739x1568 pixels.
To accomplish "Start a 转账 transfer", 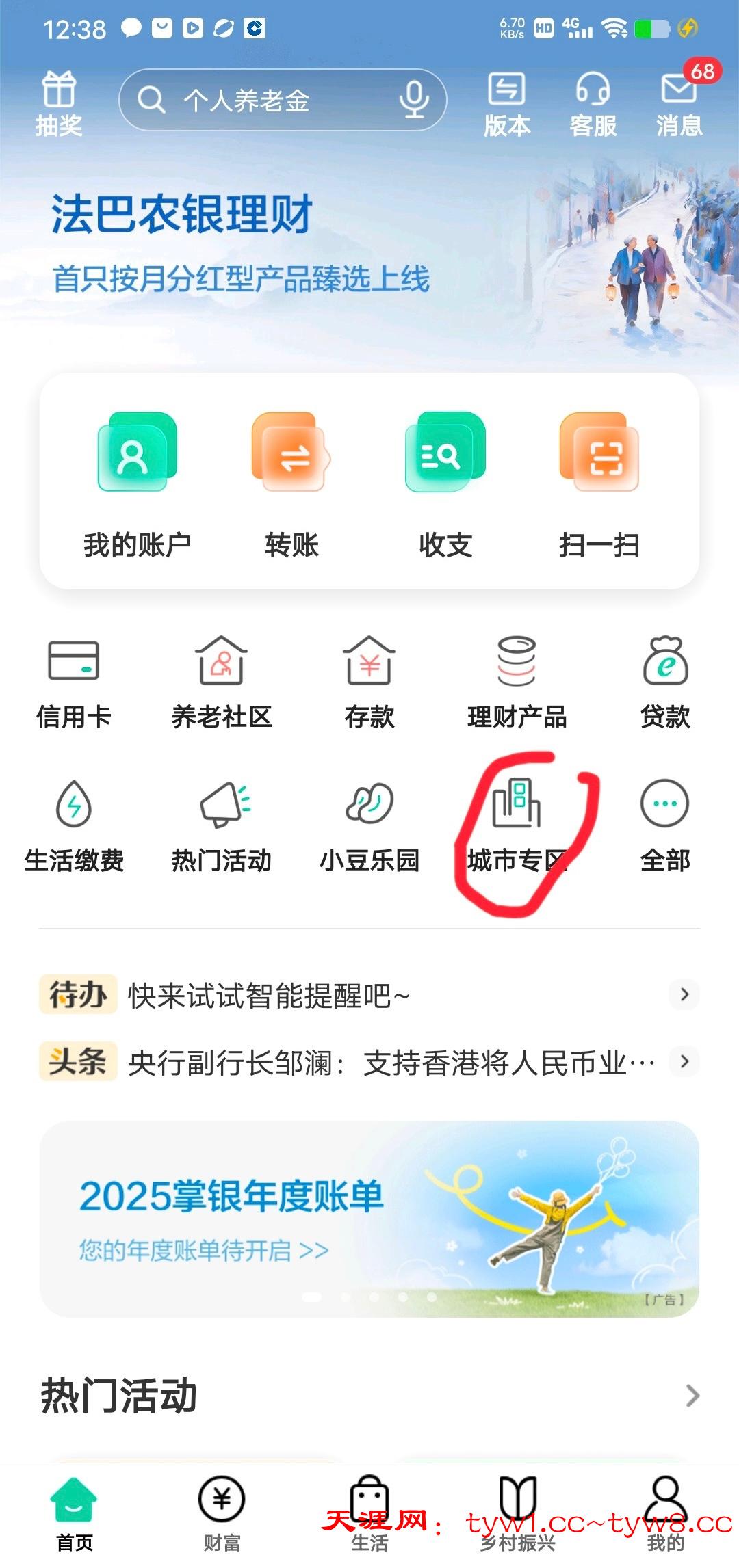I will click(x=291, y=484).
